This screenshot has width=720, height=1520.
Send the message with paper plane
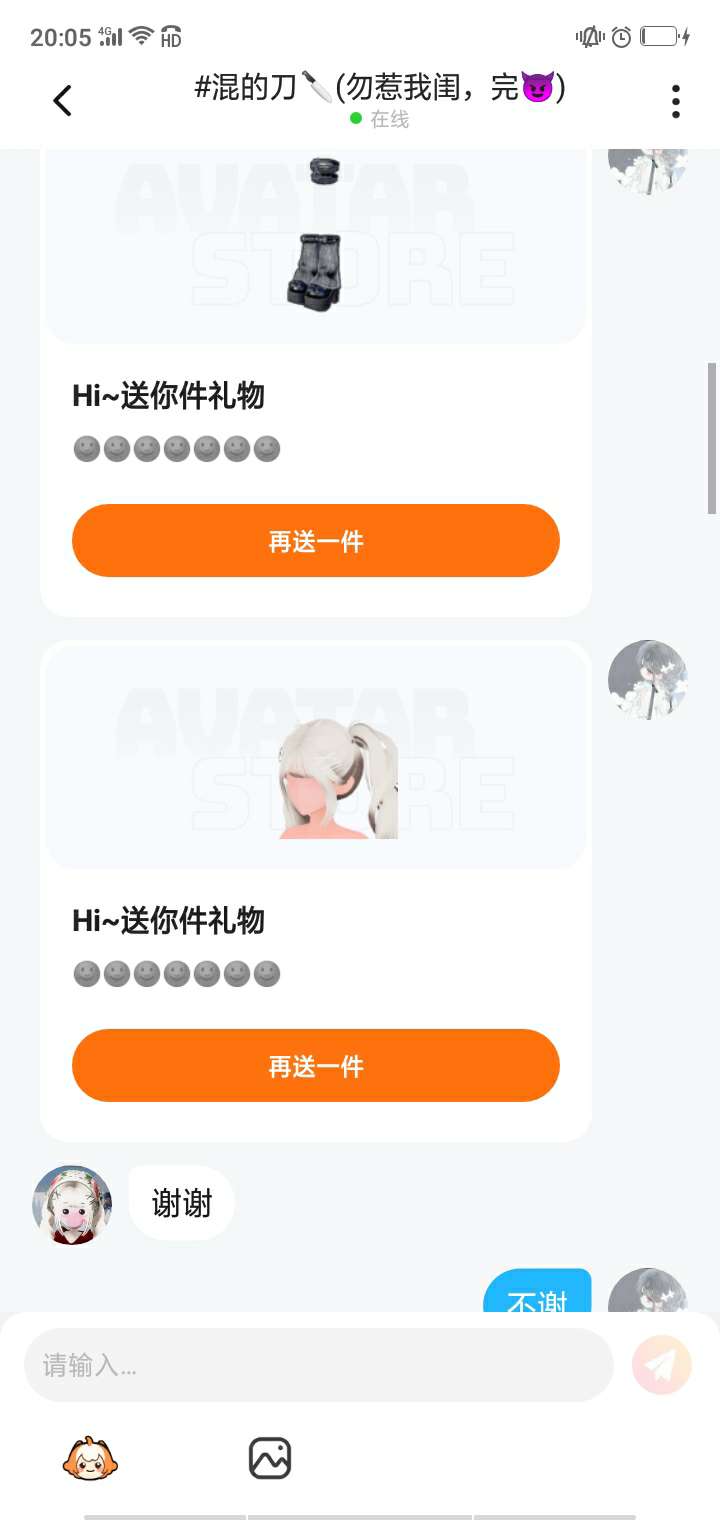(x=662, y=1364)
